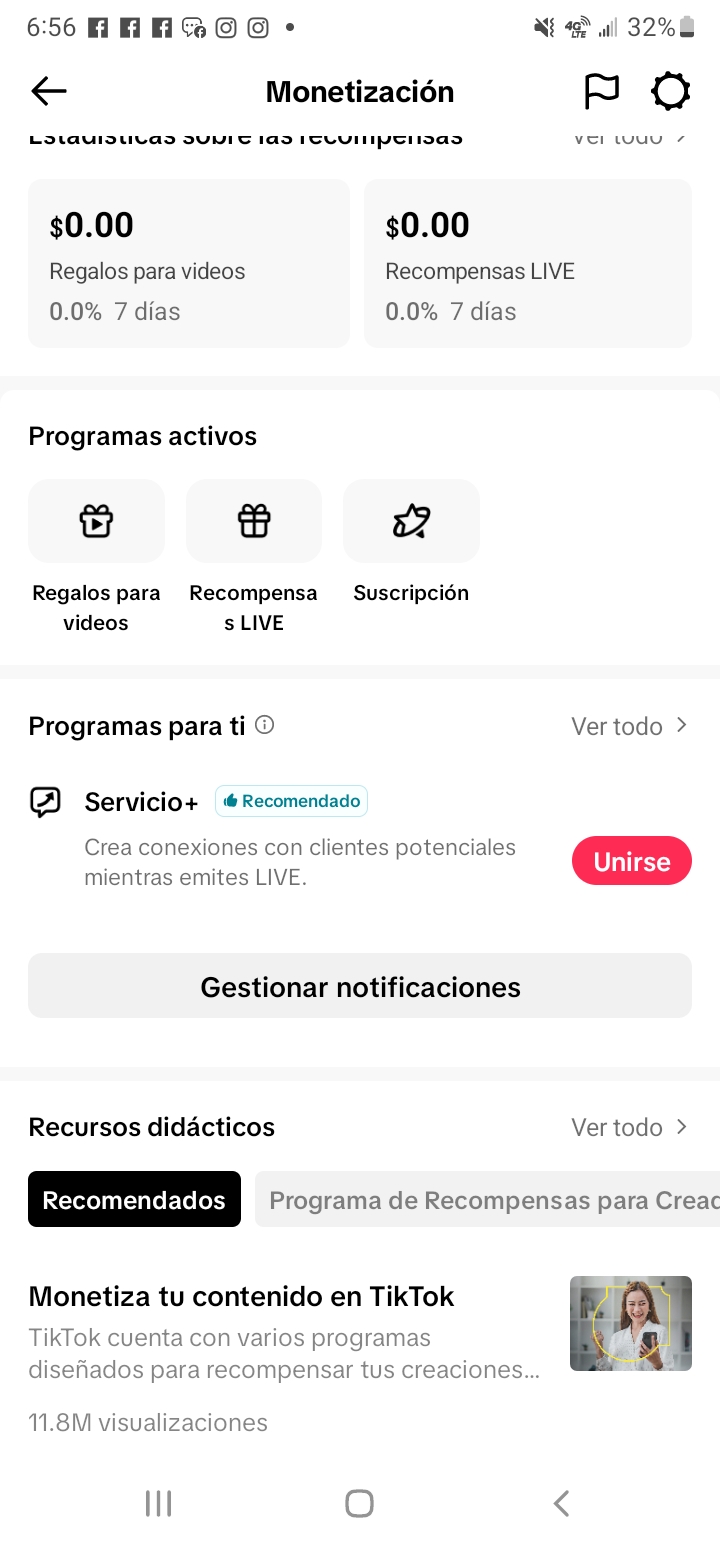The width and height of the screenshot is (720, 1544).
Task: Open monetization settings gear
Action: click(670, 92)
